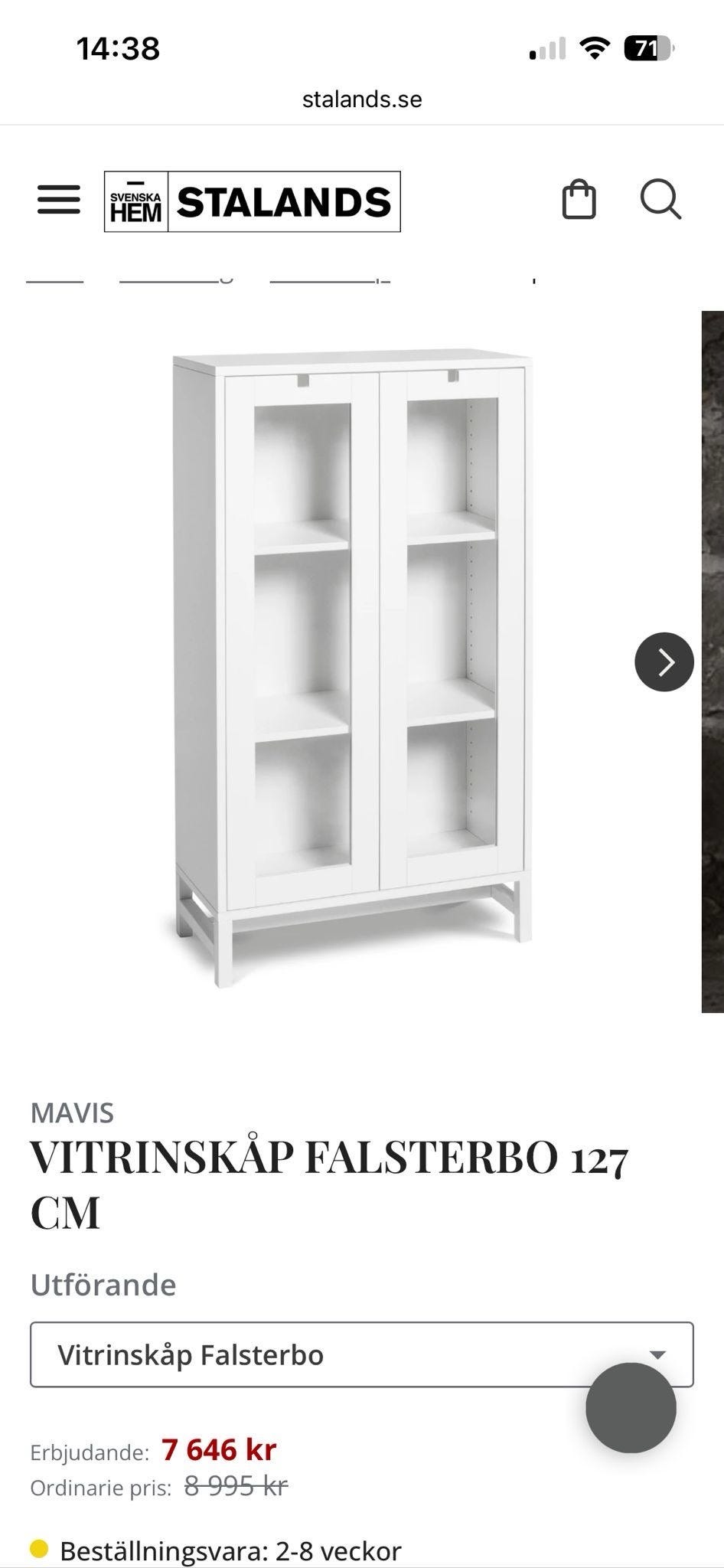Open the white Falsterbo cabinet image

[x=352, y=666]
